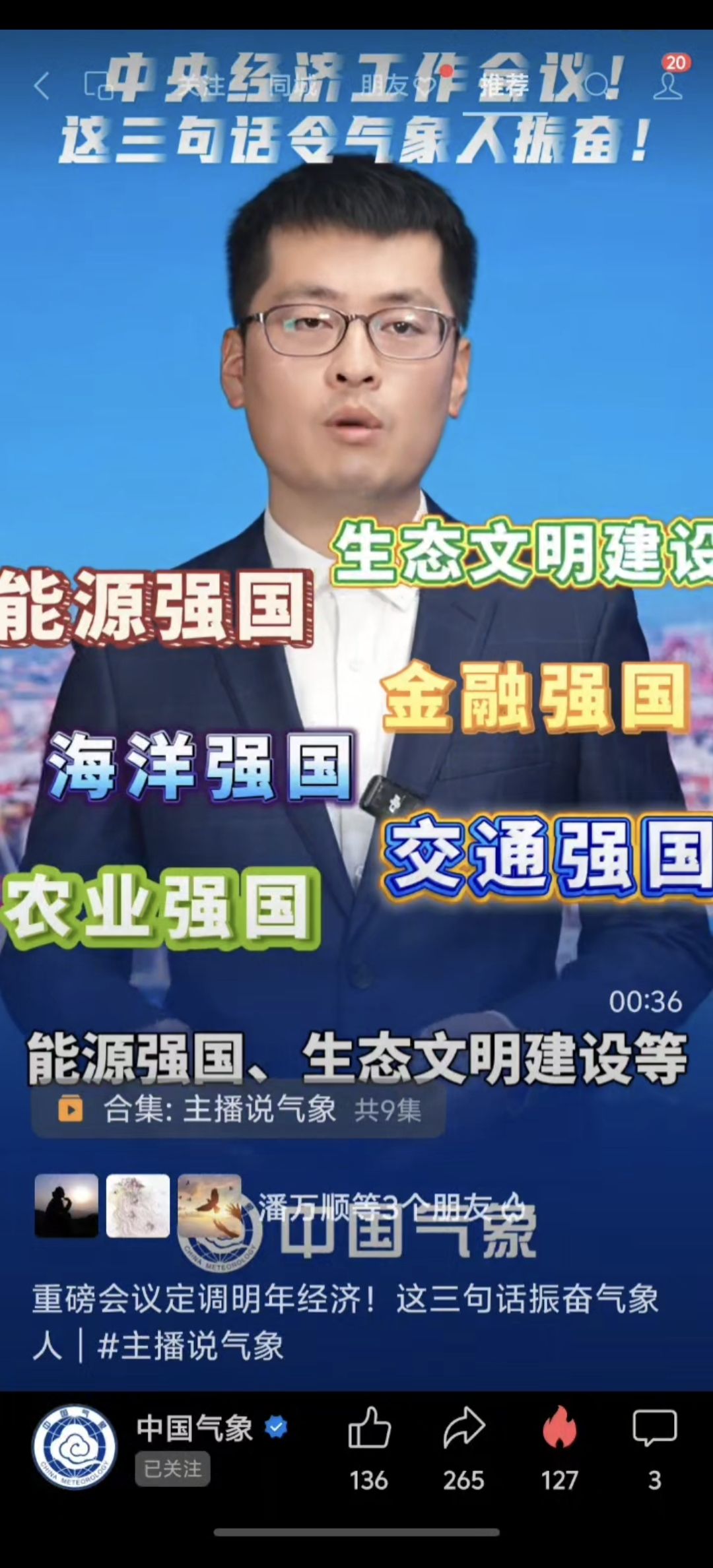Open the profile icon with 20 badge
Viewport: 713px width, 1568px height.
tap(667, 85)
